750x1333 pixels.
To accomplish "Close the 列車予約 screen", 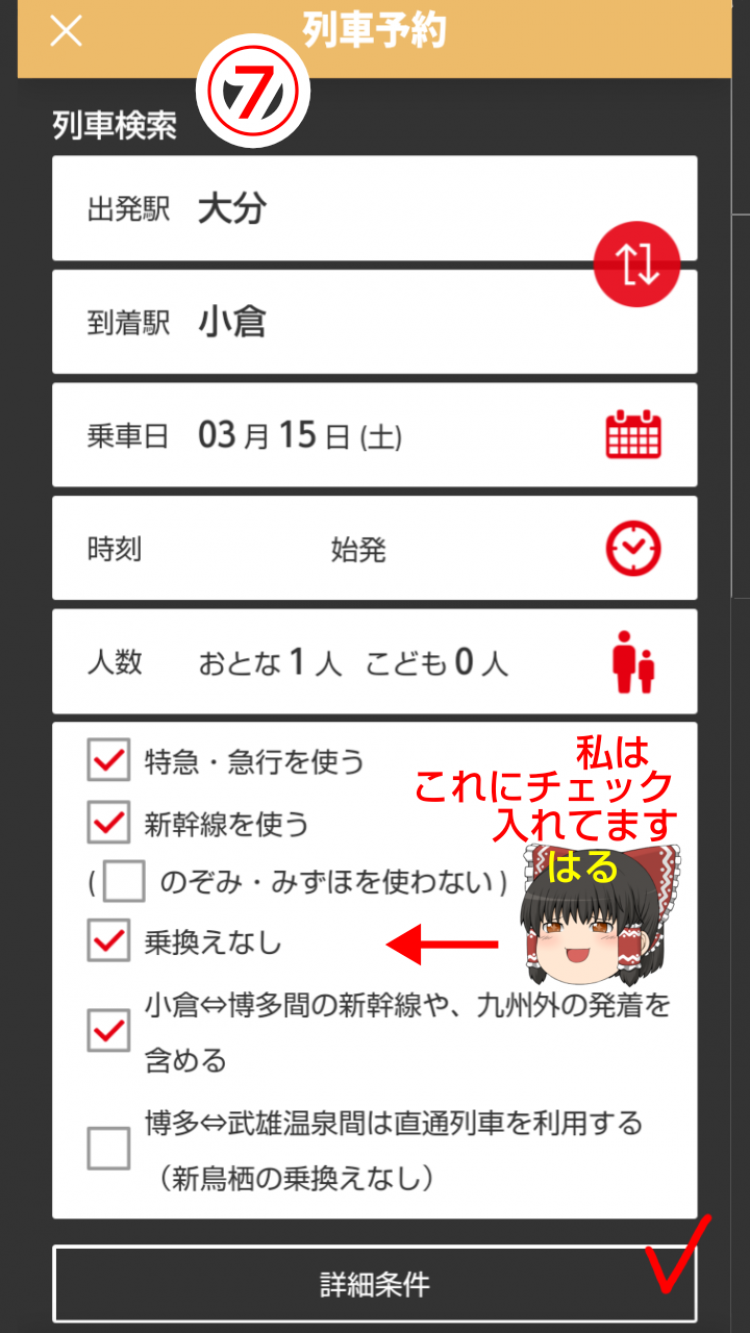I will pyautogui.click(x=66, y=31).
